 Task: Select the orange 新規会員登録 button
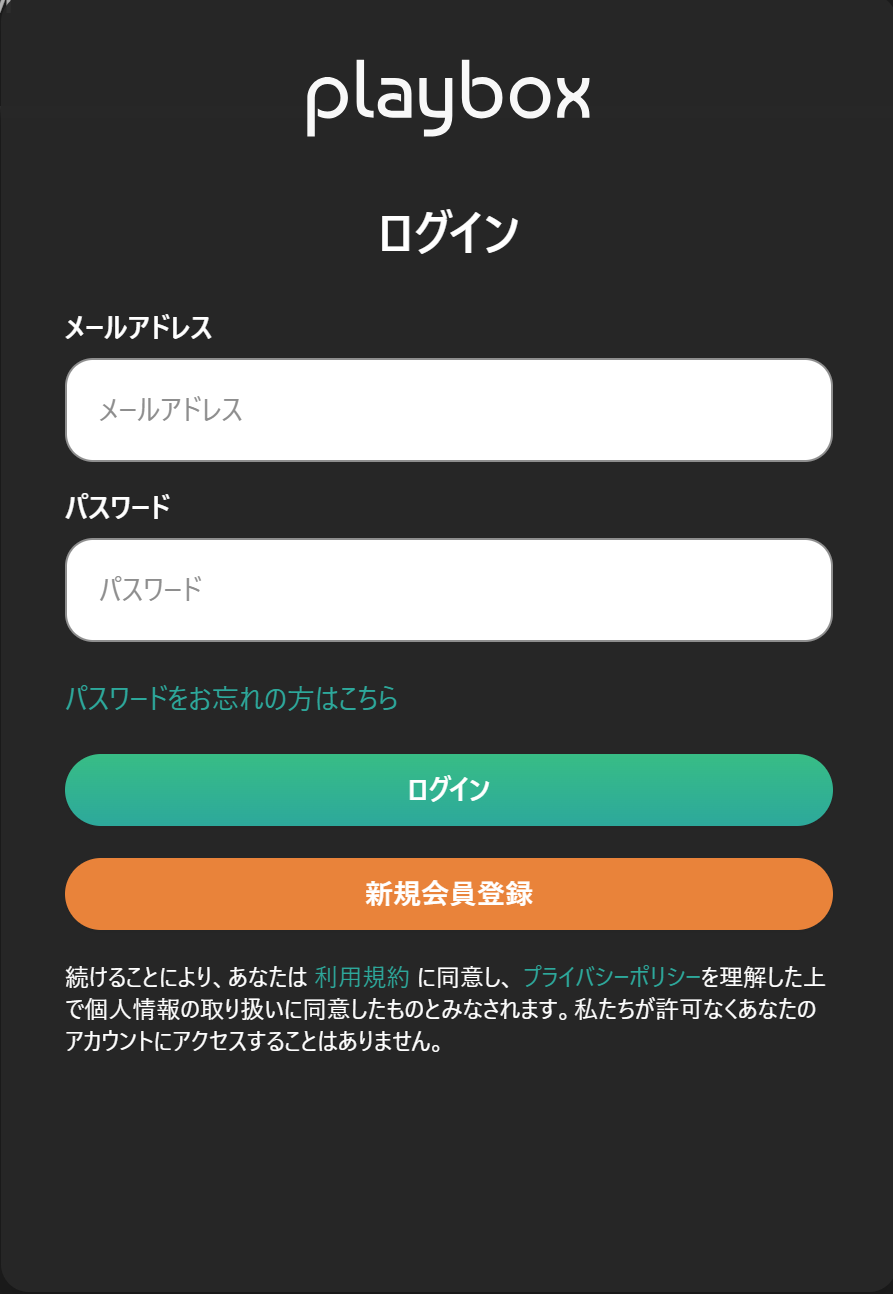448,894
